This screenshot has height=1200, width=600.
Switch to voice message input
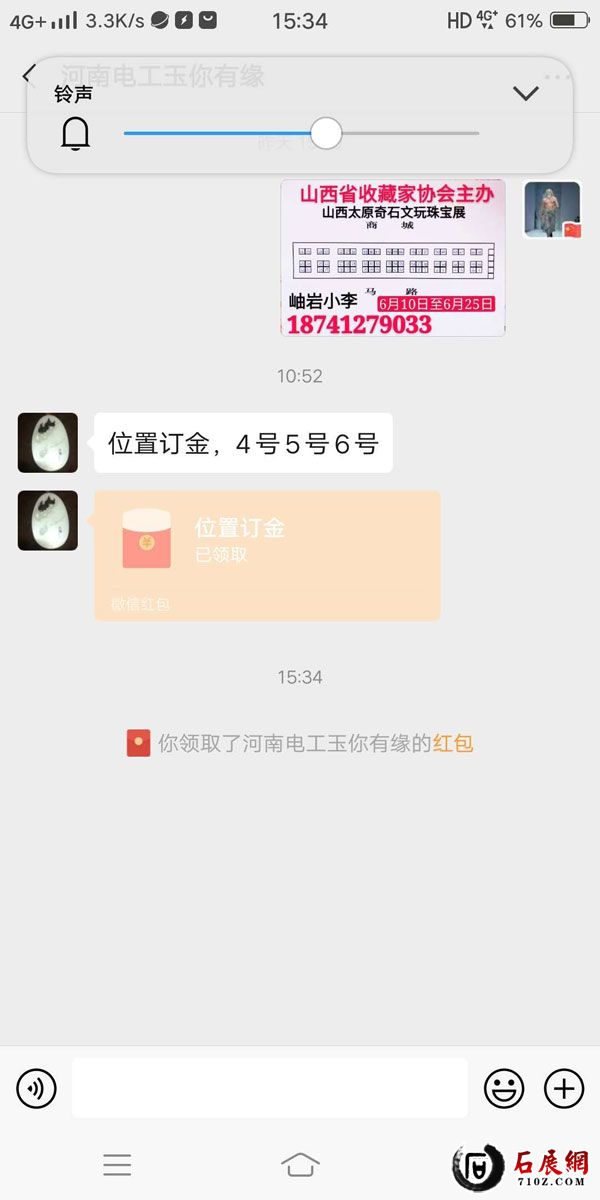pyautogui.click(x=37, y=1088)
